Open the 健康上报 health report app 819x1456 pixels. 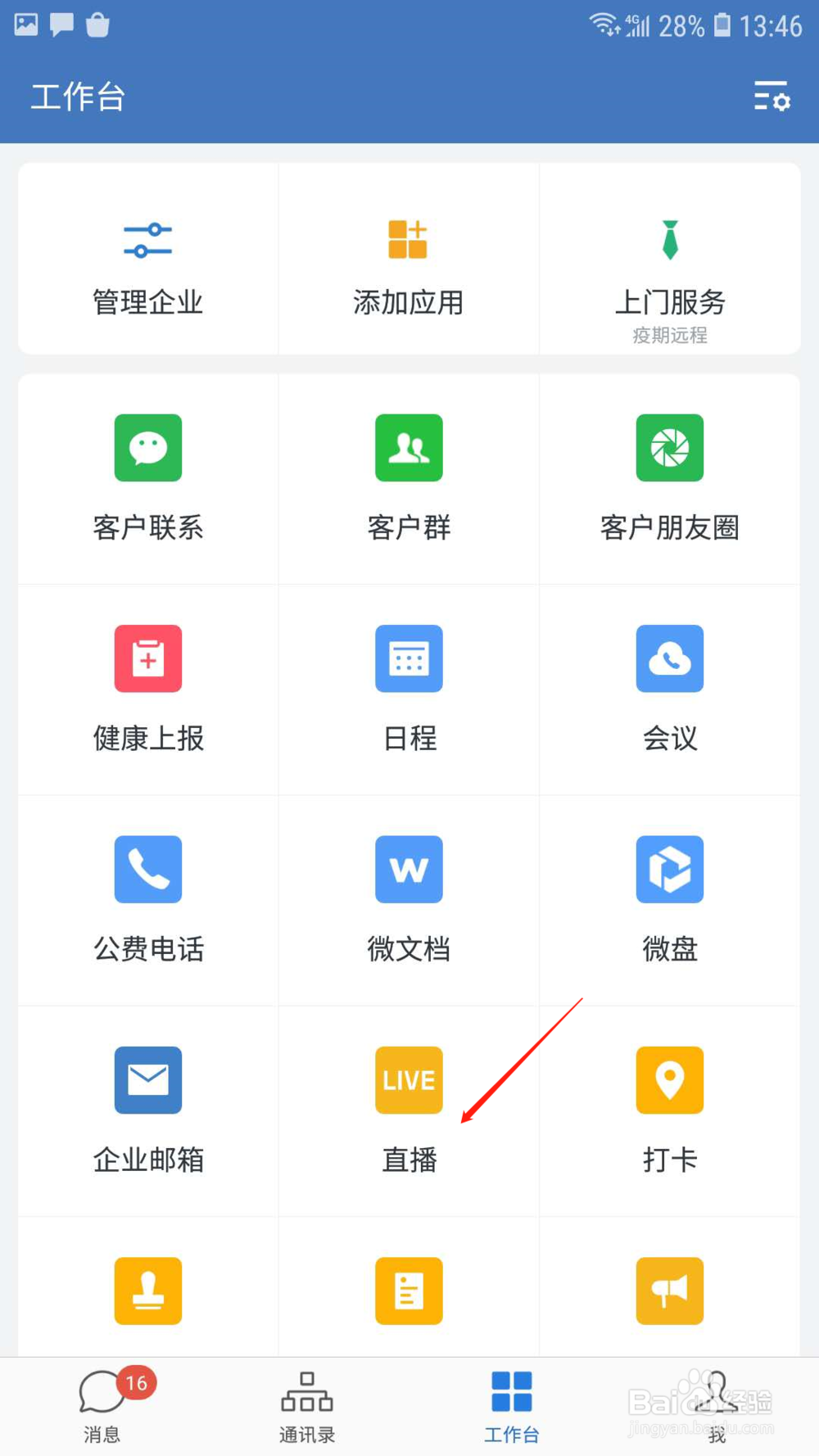[147, 690]
